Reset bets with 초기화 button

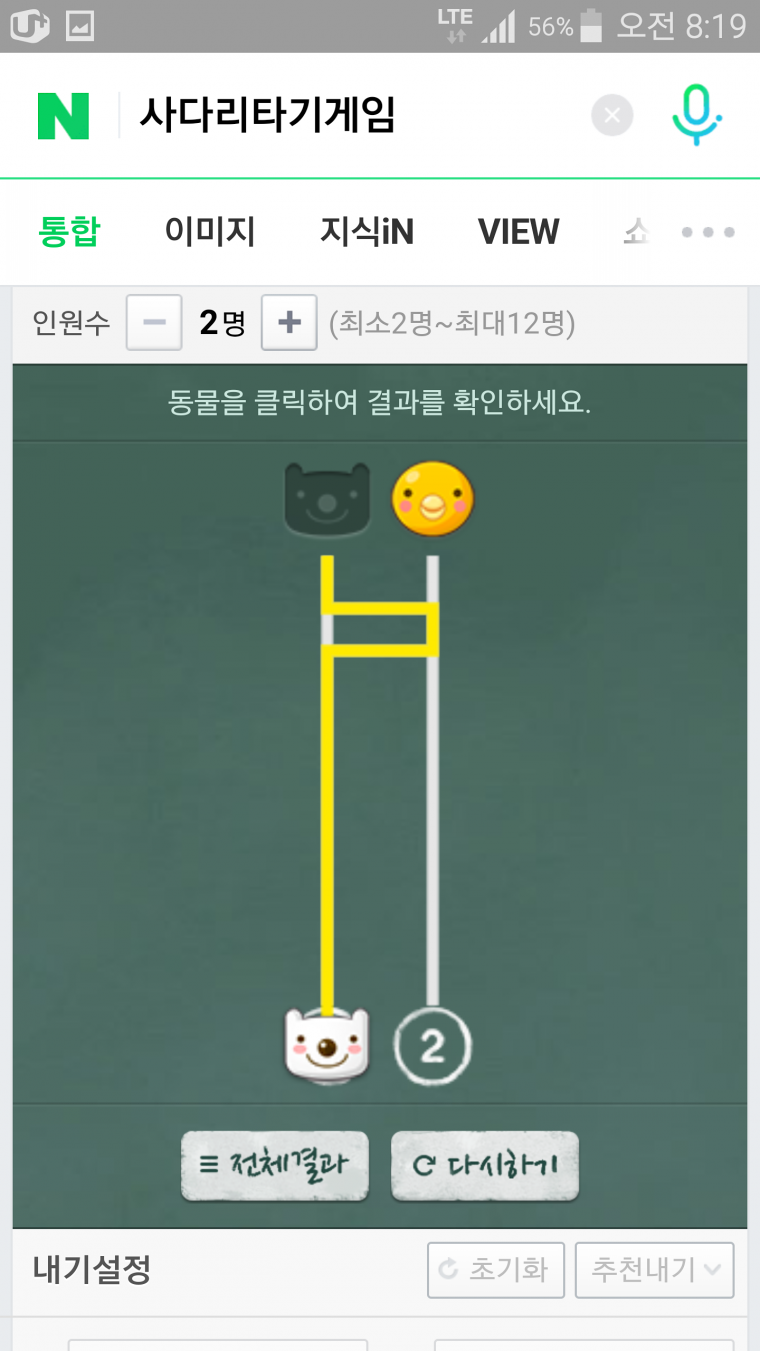point(495,1270)
